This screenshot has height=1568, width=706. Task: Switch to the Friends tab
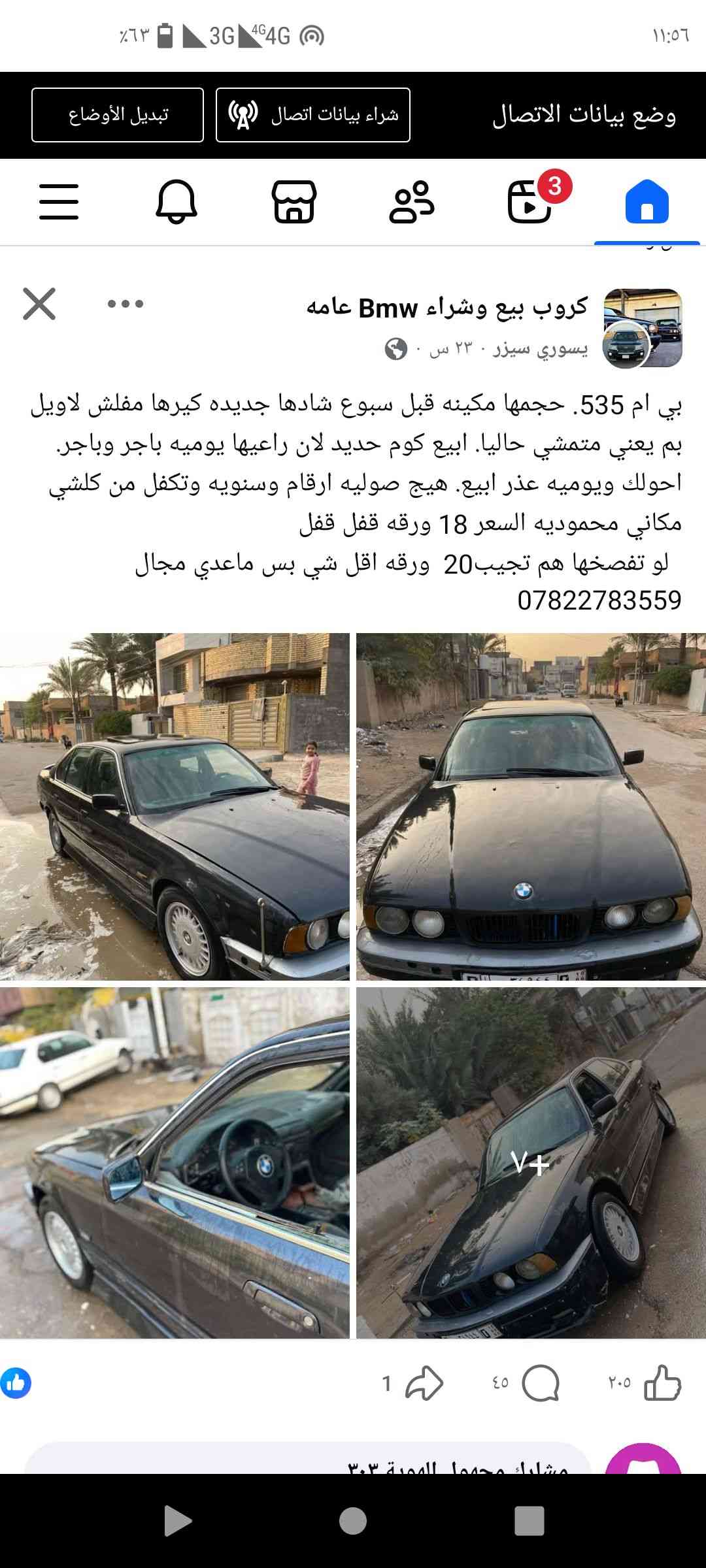click(x=412, y=202)
